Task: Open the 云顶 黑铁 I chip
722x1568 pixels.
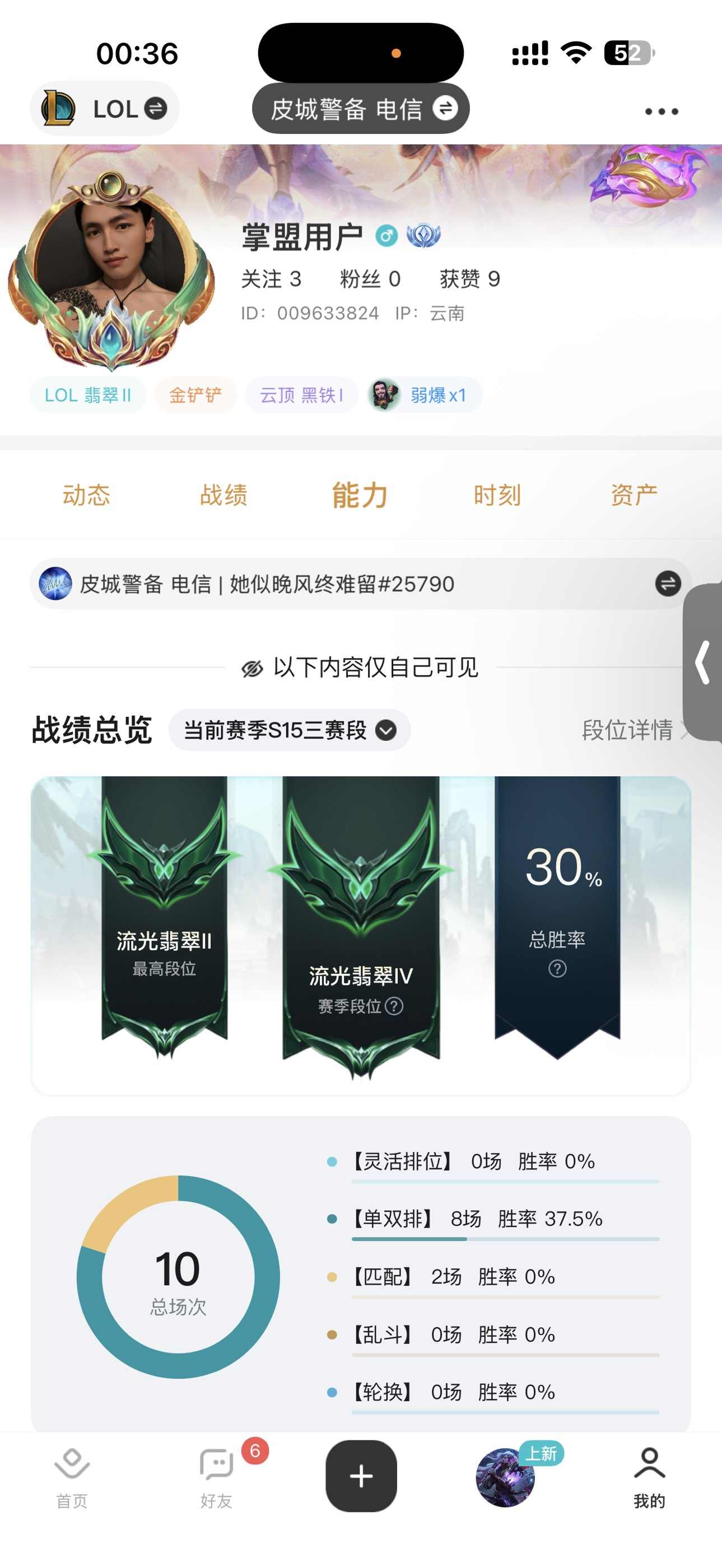Action: [x=301, y=396]
